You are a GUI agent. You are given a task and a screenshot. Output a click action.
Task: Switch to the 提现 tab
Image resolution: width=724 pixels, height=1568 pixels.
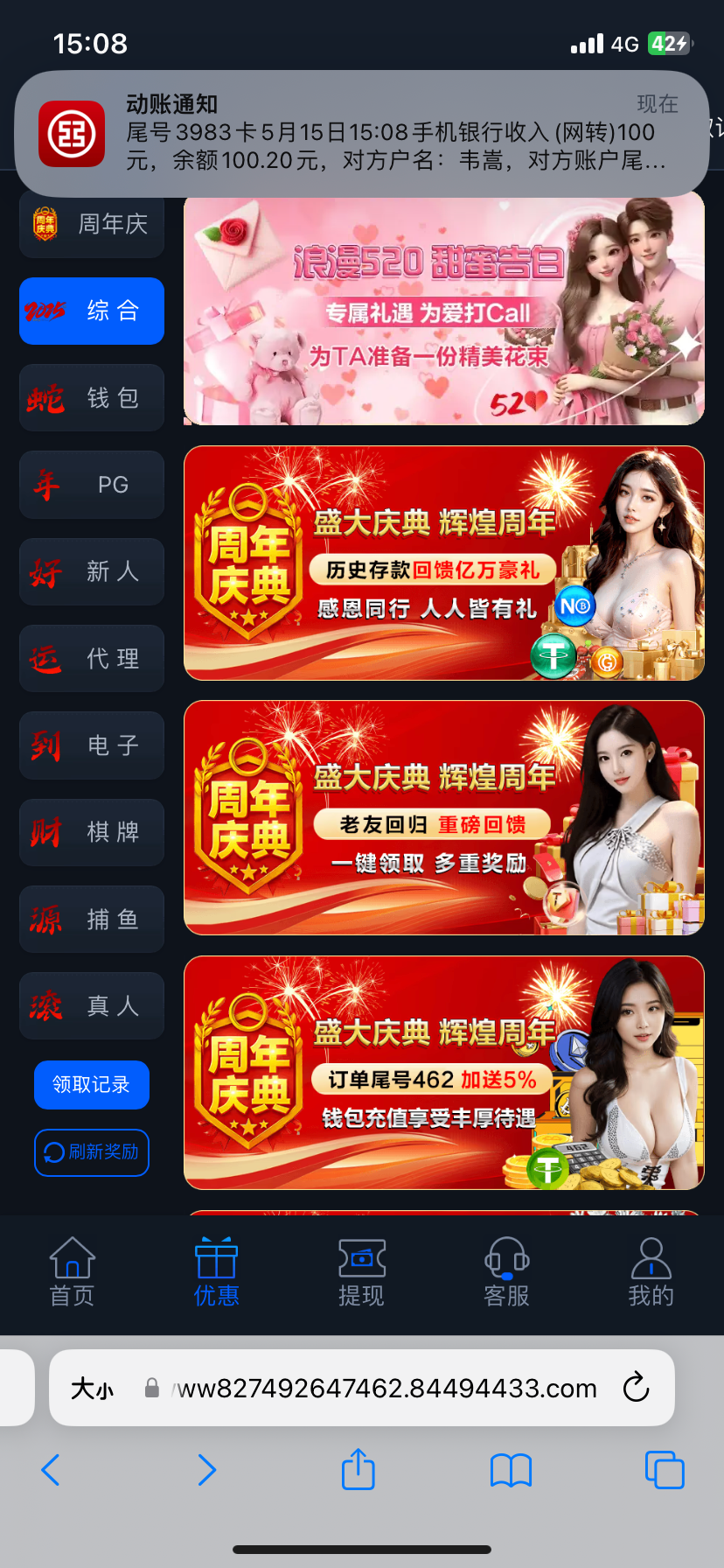click(361, 1272)
